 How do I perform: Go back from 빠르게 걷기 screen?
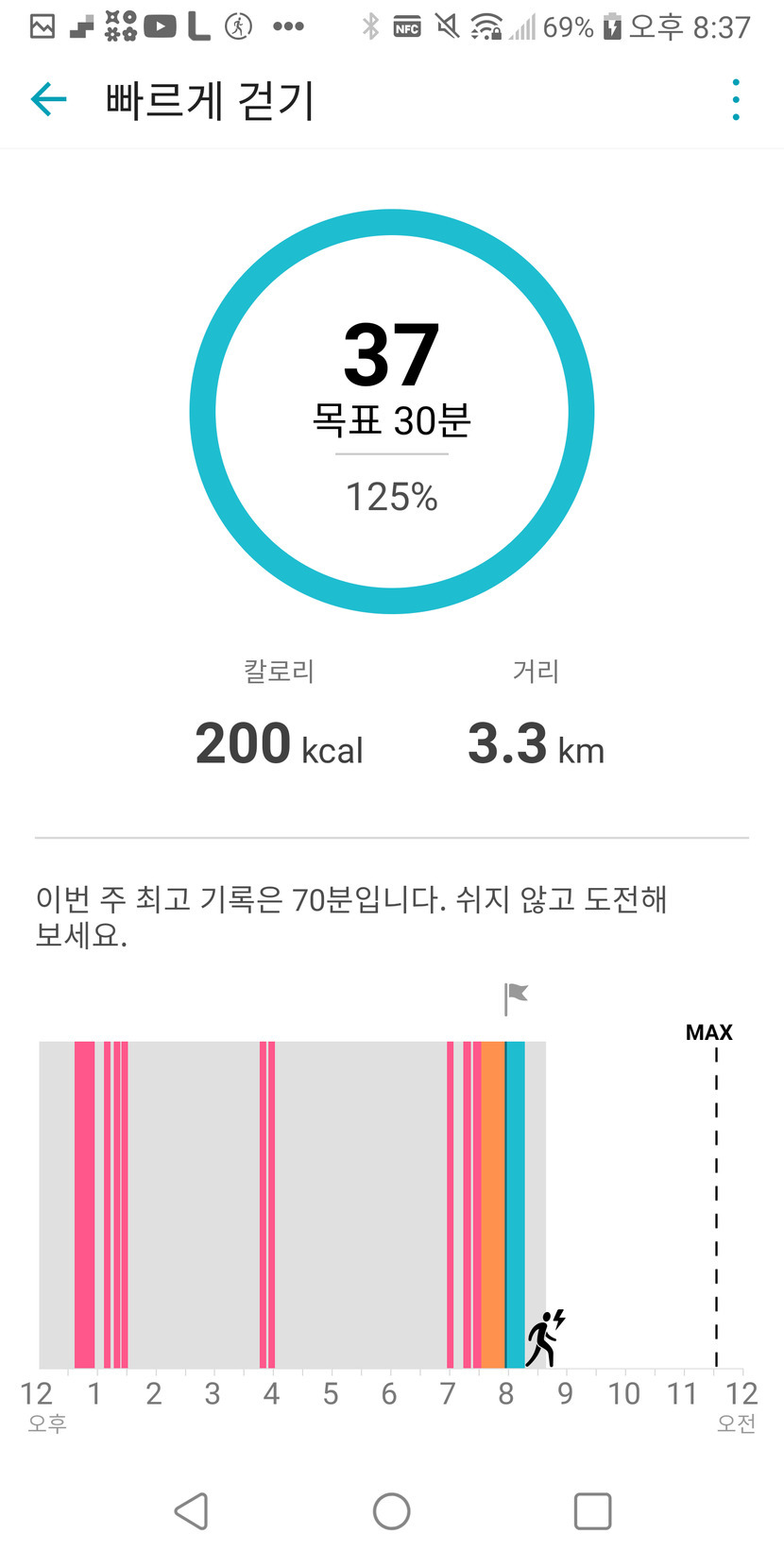coord(49,99)
